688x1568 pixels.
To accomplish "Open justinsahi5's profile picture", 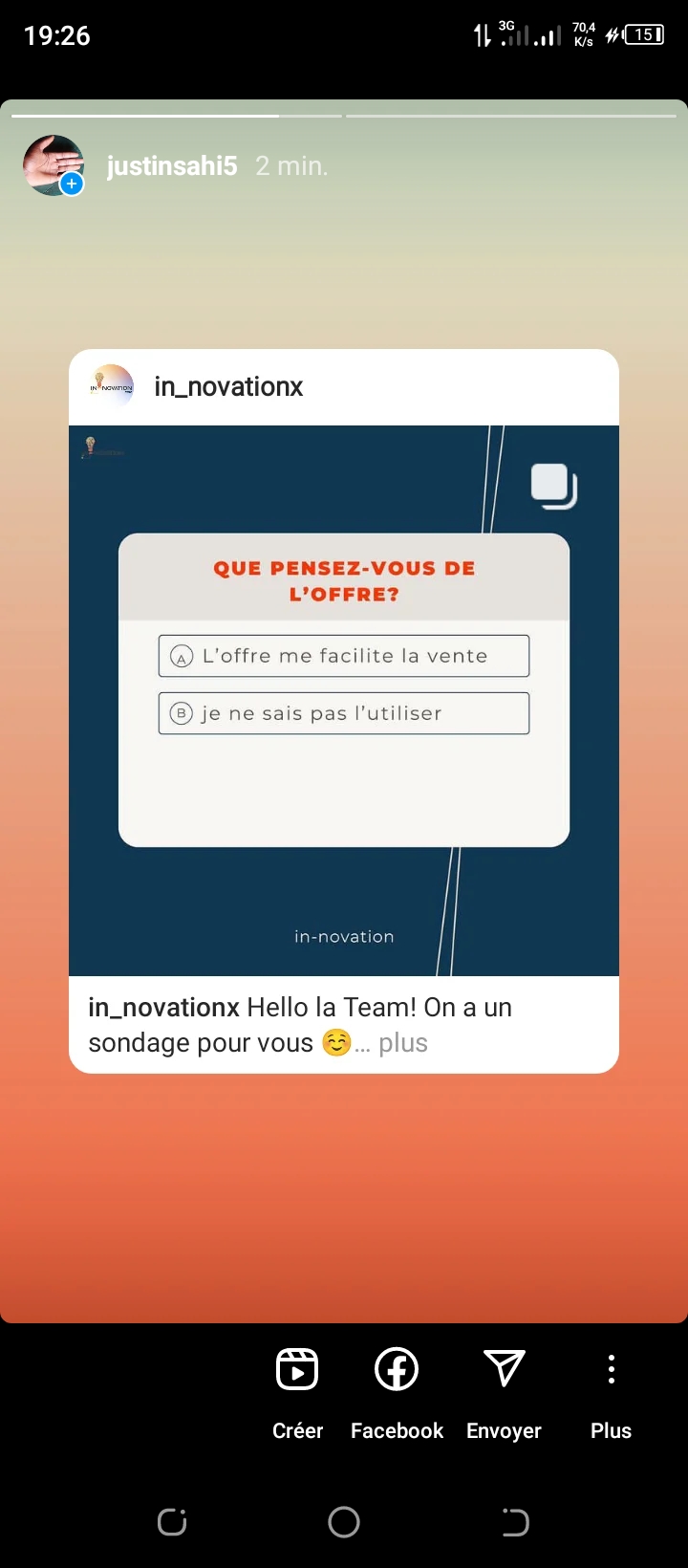I will [54, 165].
